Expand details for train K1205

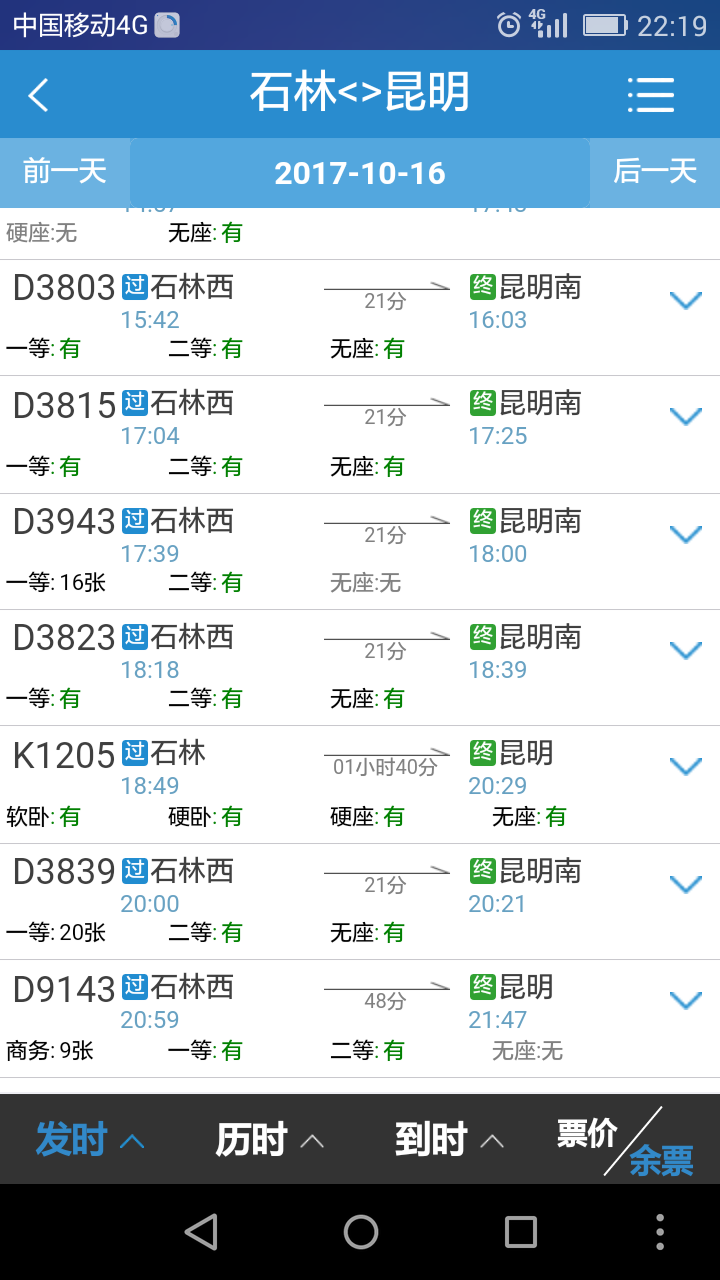click(685, 766)
